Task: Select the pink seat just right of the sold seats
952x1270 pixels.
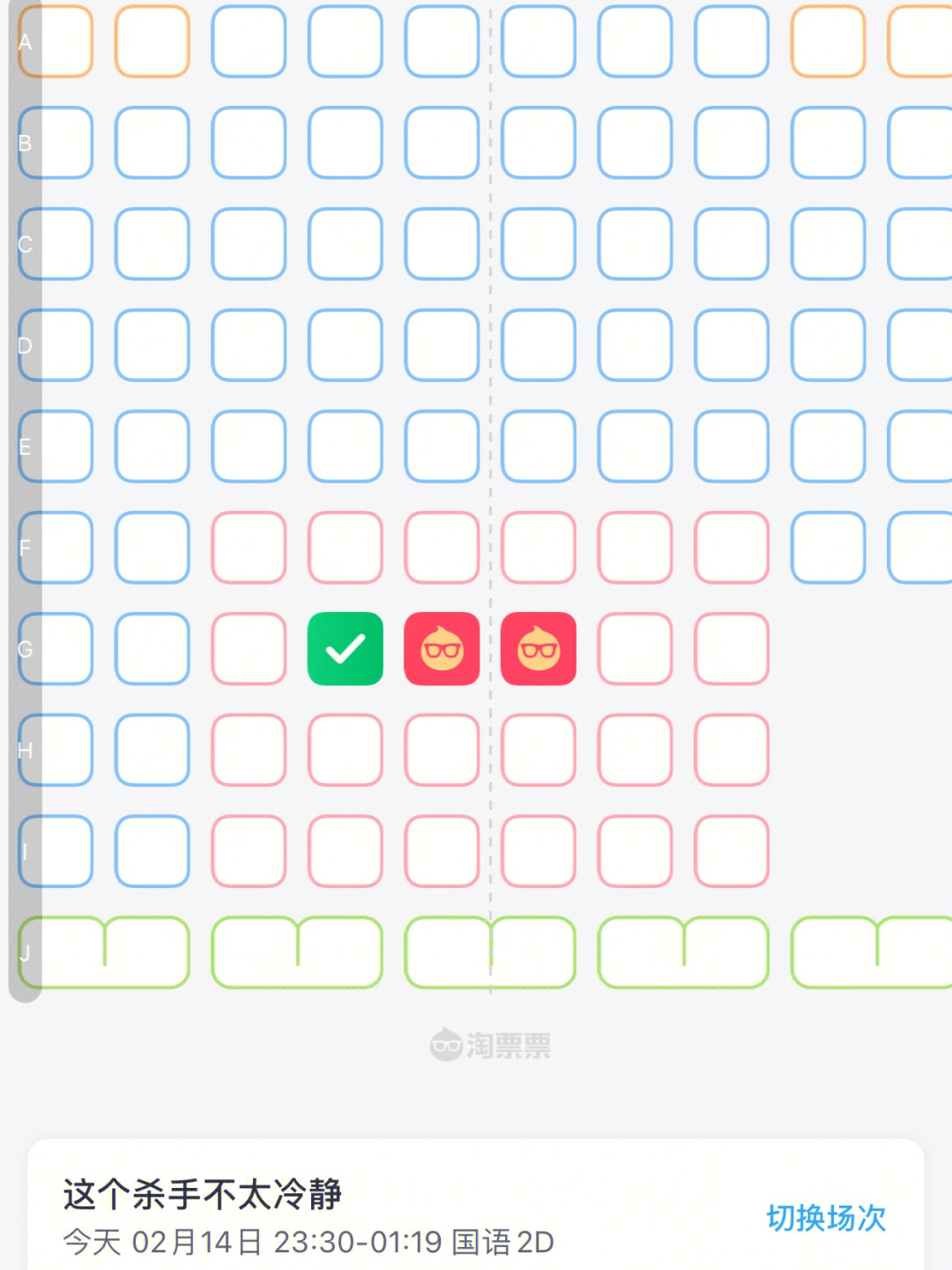Action: [635, 649]
